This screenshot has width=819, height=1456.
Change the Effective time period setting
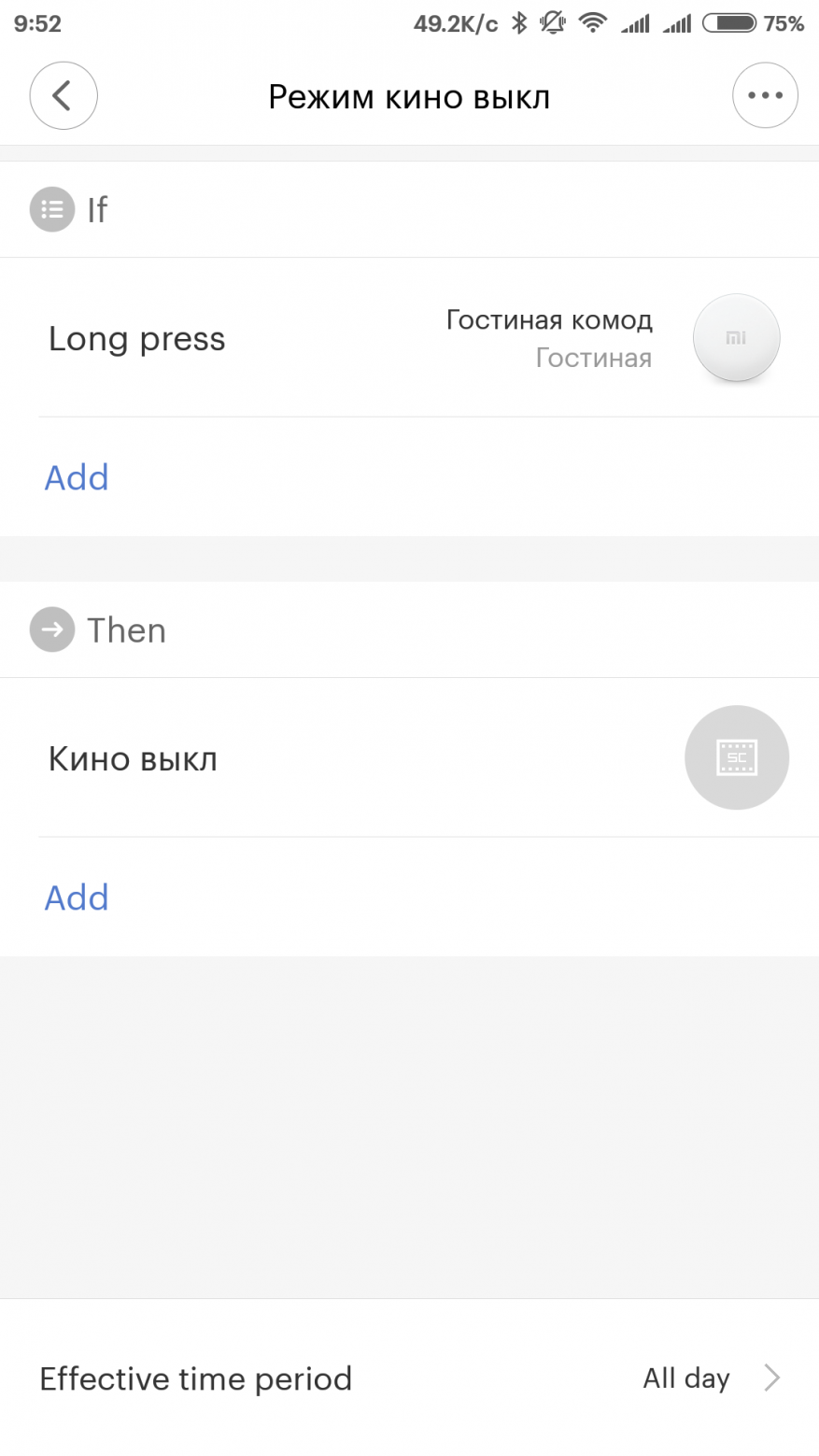[409, 1378]
